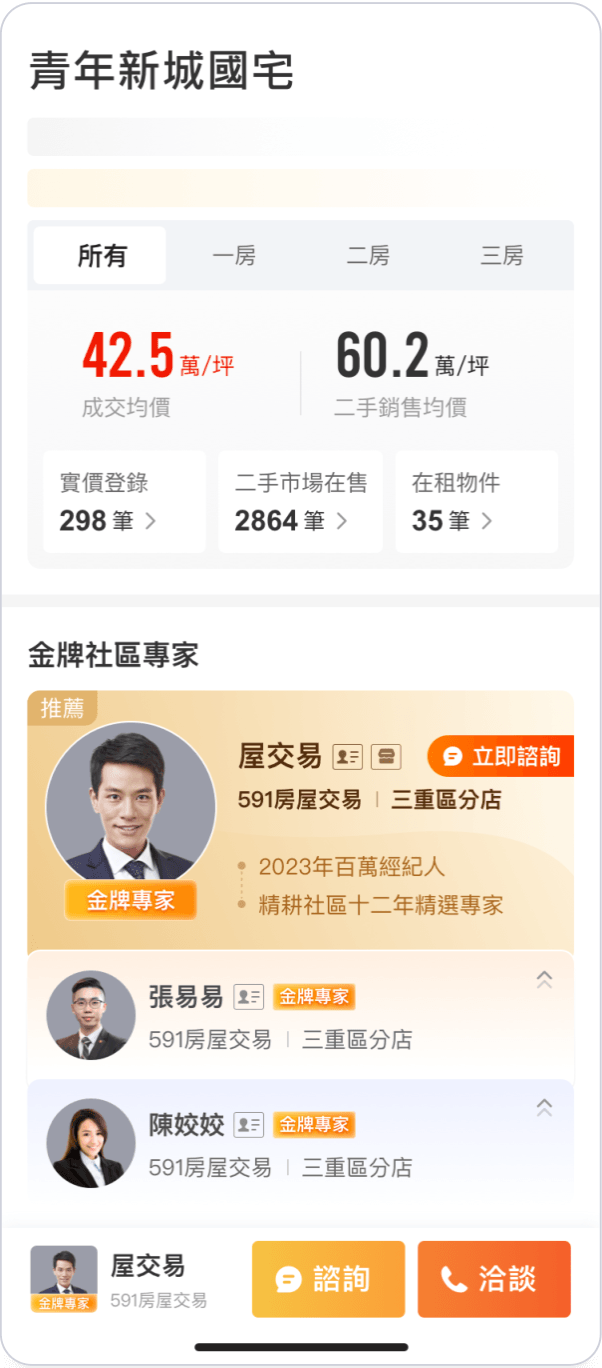Tap the bottom 諮詢 button
This screenshot has width=602, height=1368.
click(x=328, y=1279)
